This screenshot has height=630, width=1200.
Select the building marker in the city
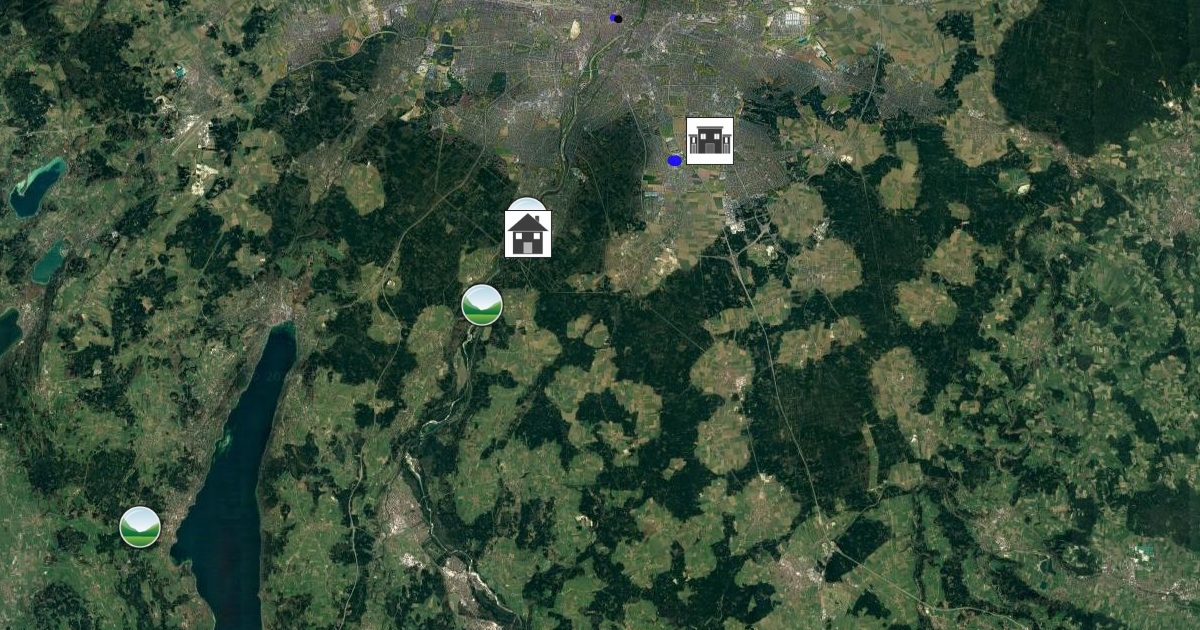click(x=710, y=140)
